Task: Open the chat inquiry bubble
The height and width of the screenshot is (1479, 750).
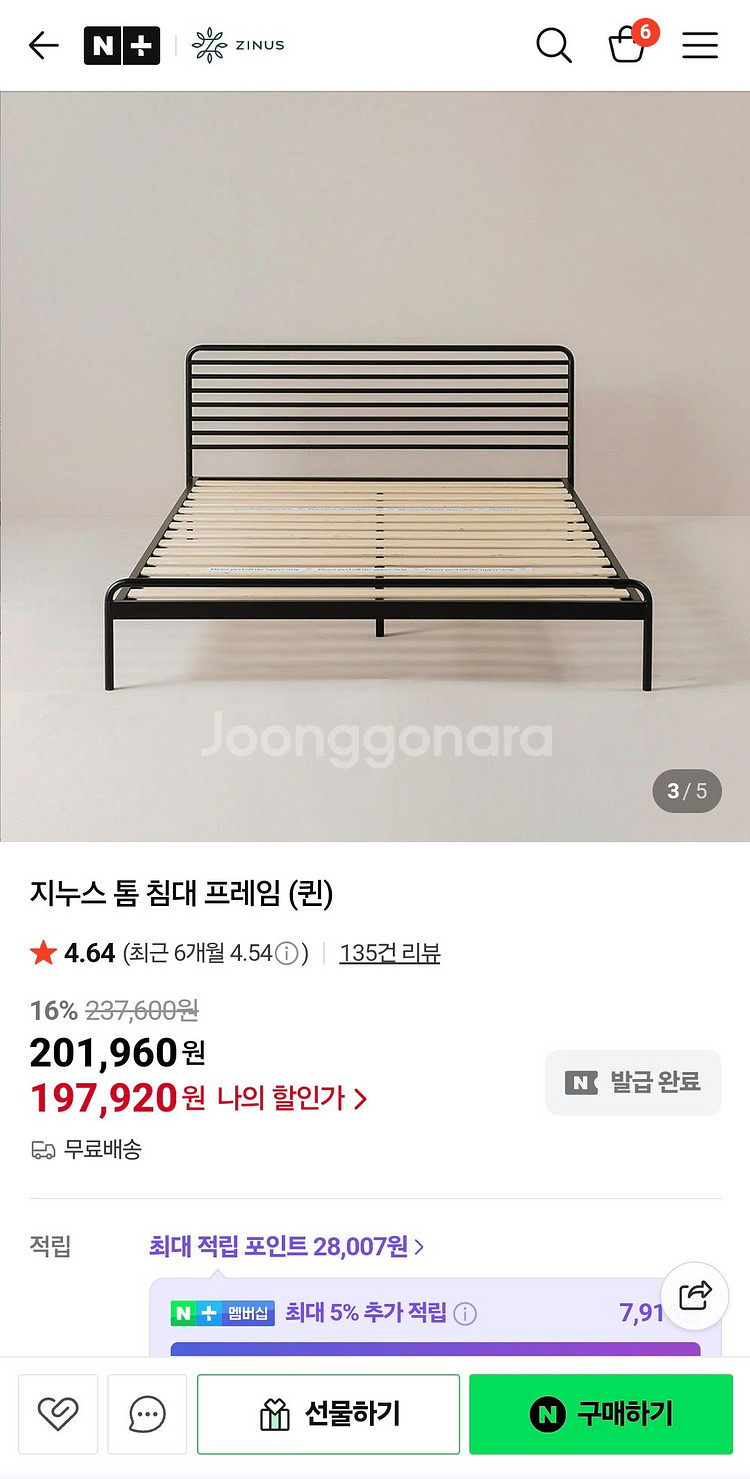Action: (x=147, y=1414)
